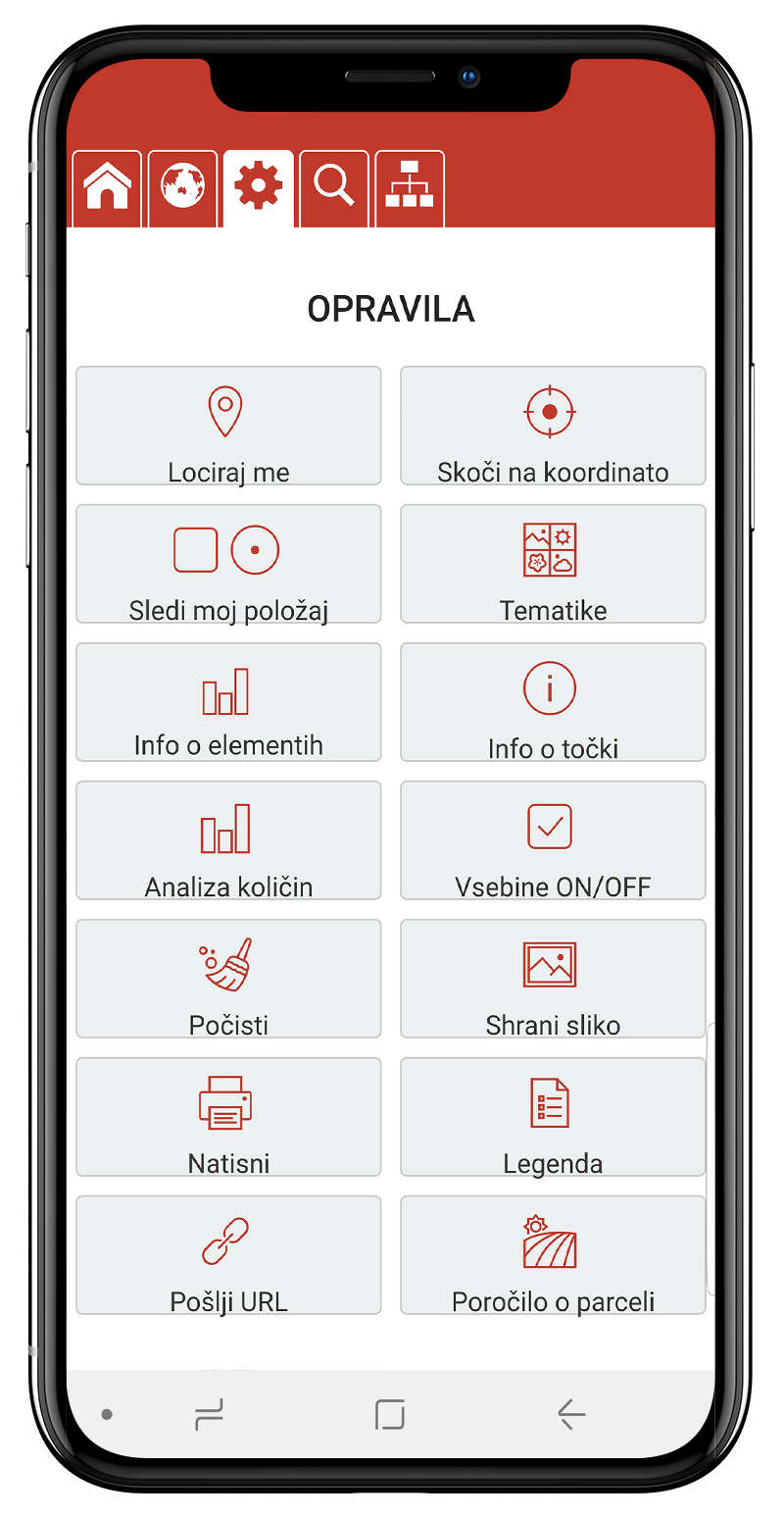The height and width of the screenshot is (1518, 784).
Task: Open Poročilo o parceli
Action: [553, 1255]
